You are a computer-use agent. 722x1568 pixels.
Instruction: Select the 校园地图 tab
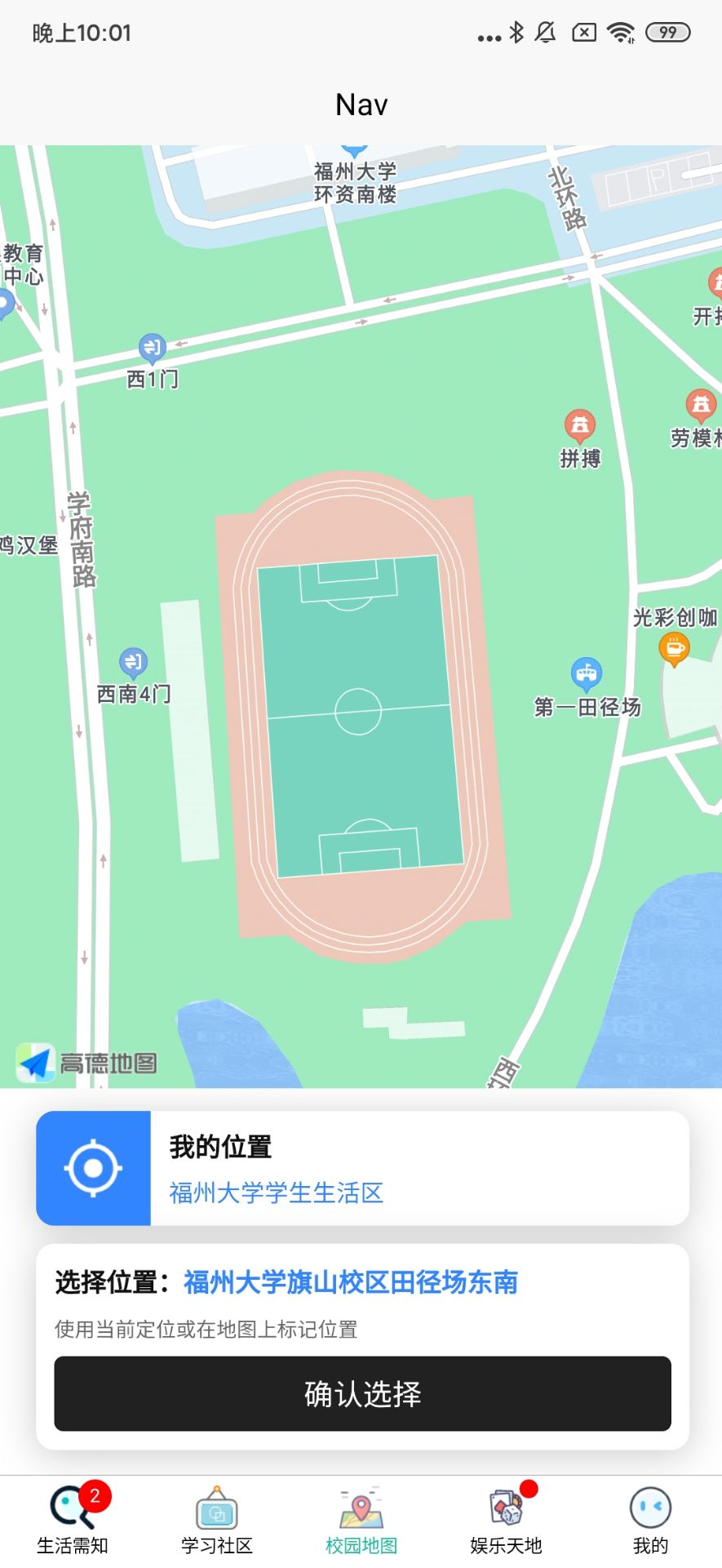(361, 1520)
